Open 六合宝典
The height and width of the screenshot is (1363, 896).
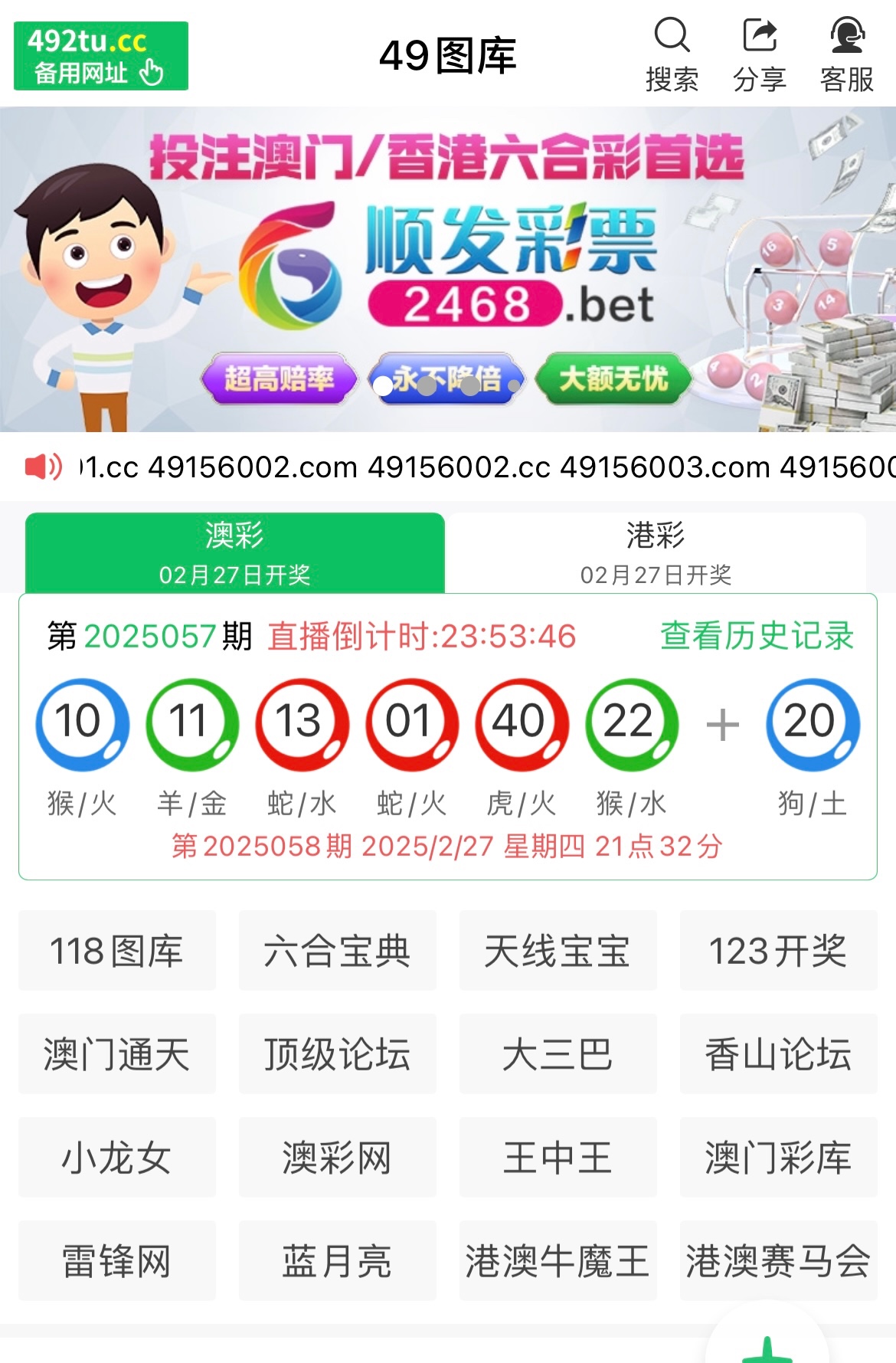pos(337,951)
